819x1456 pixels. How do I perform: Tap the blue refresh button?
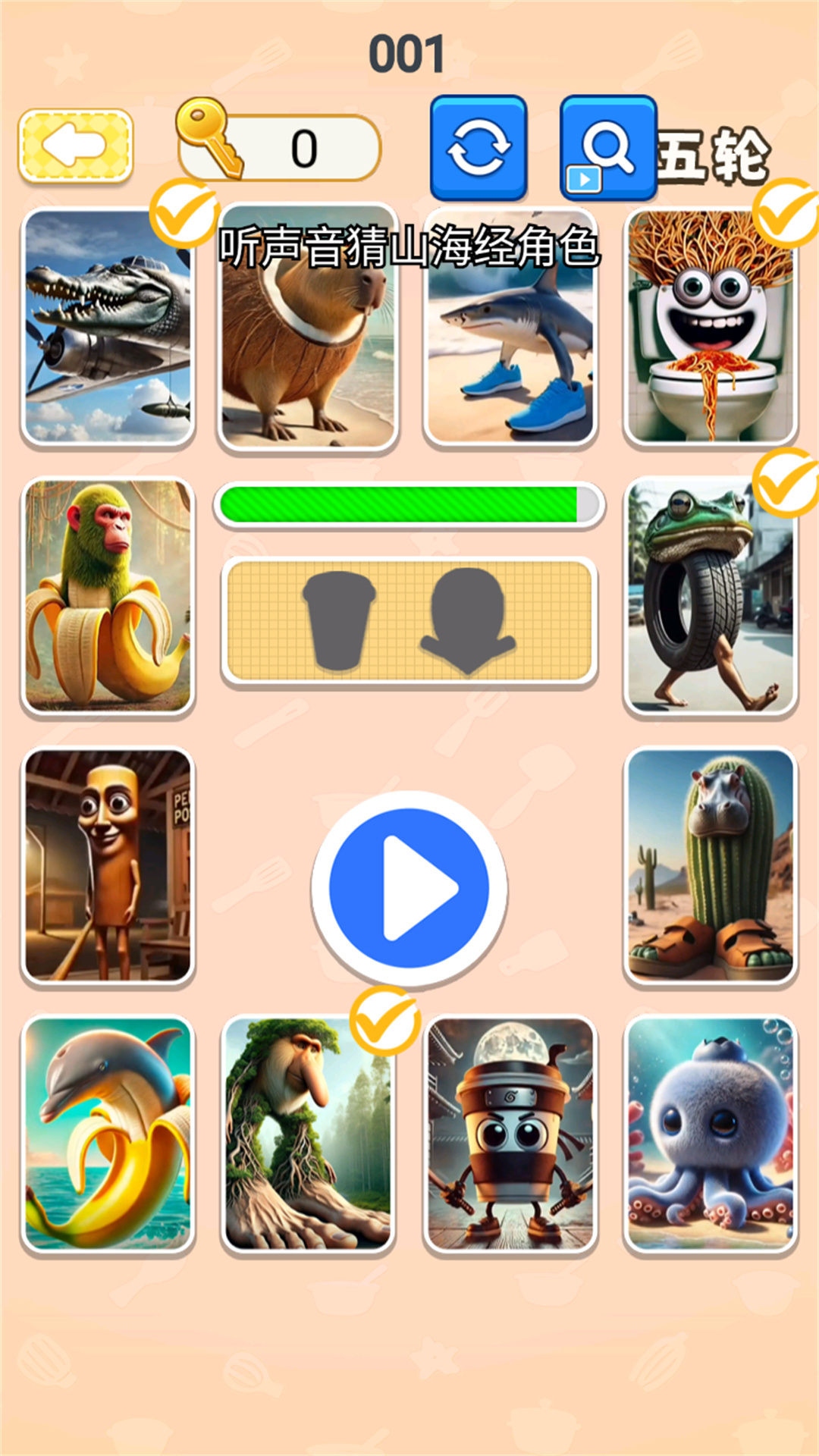point(478,147)
